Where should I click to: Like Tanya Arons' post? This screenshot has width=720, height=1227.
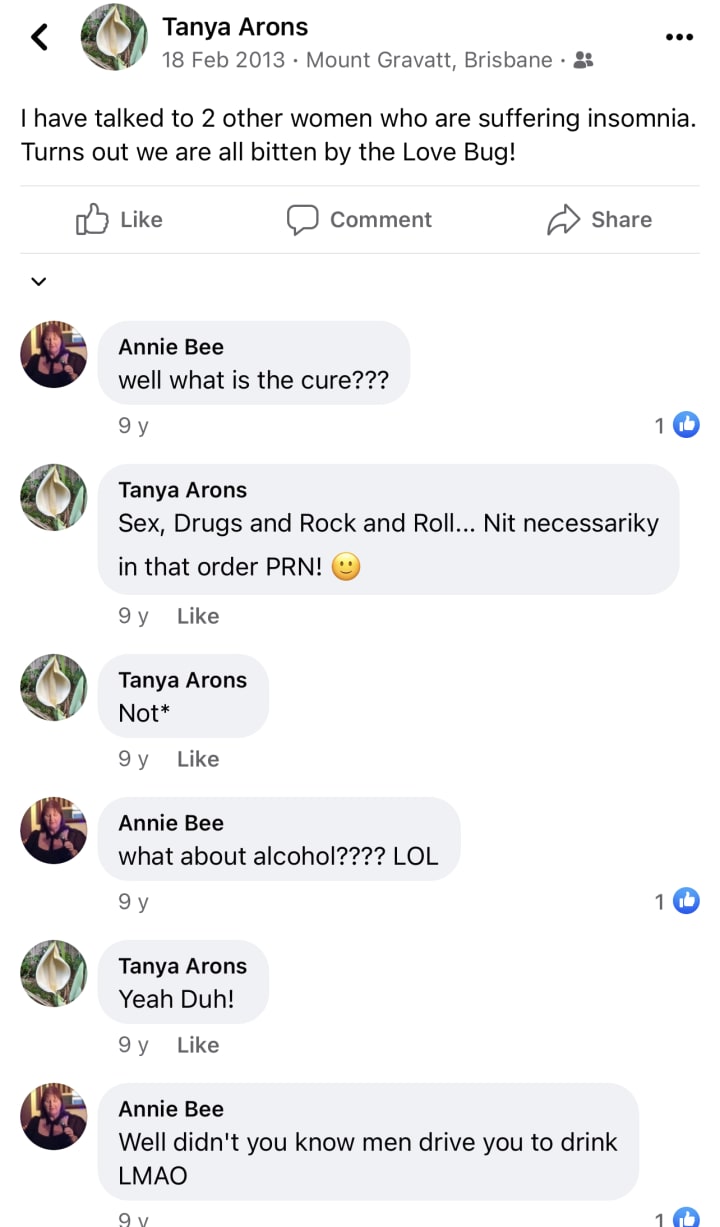click(119, 219)
